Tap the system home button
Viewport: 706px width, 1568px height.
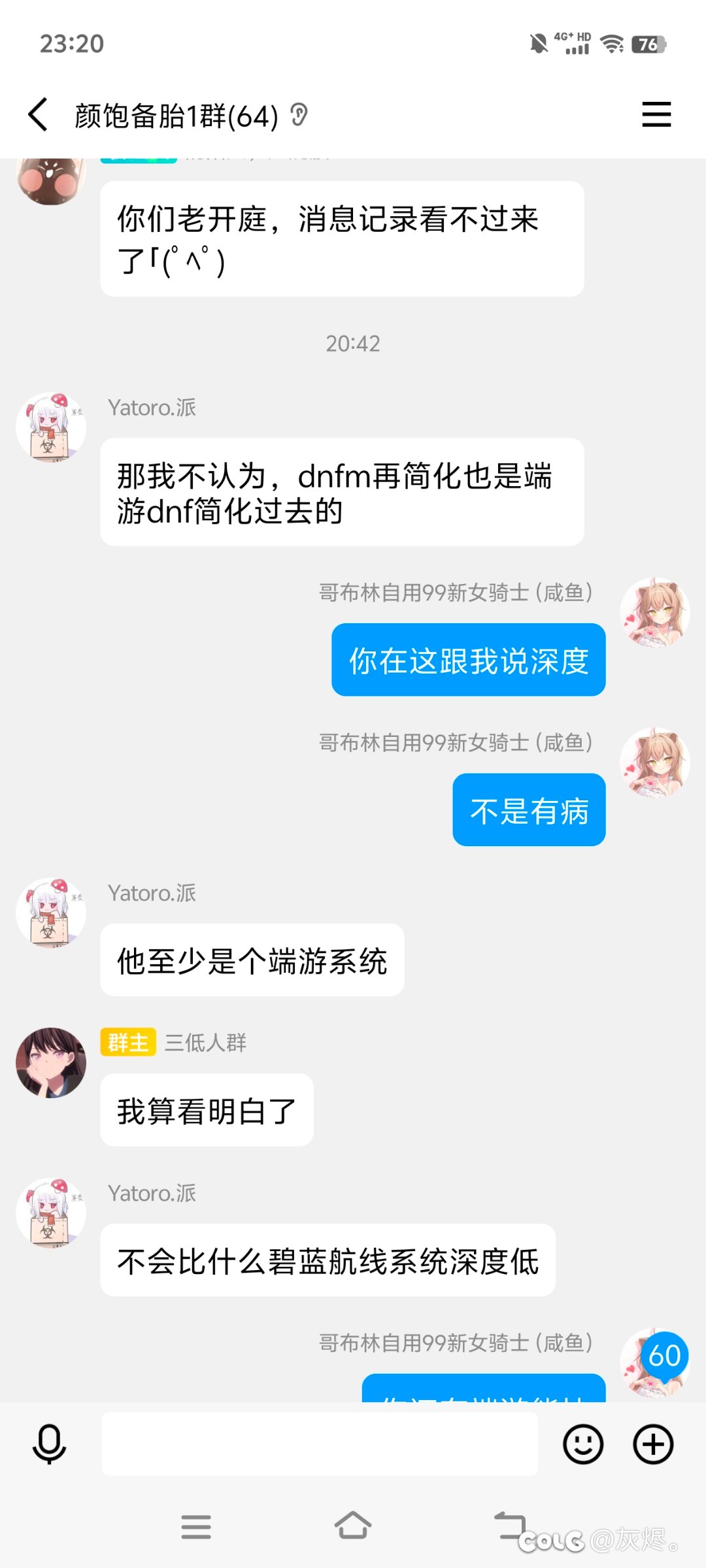353,1526
